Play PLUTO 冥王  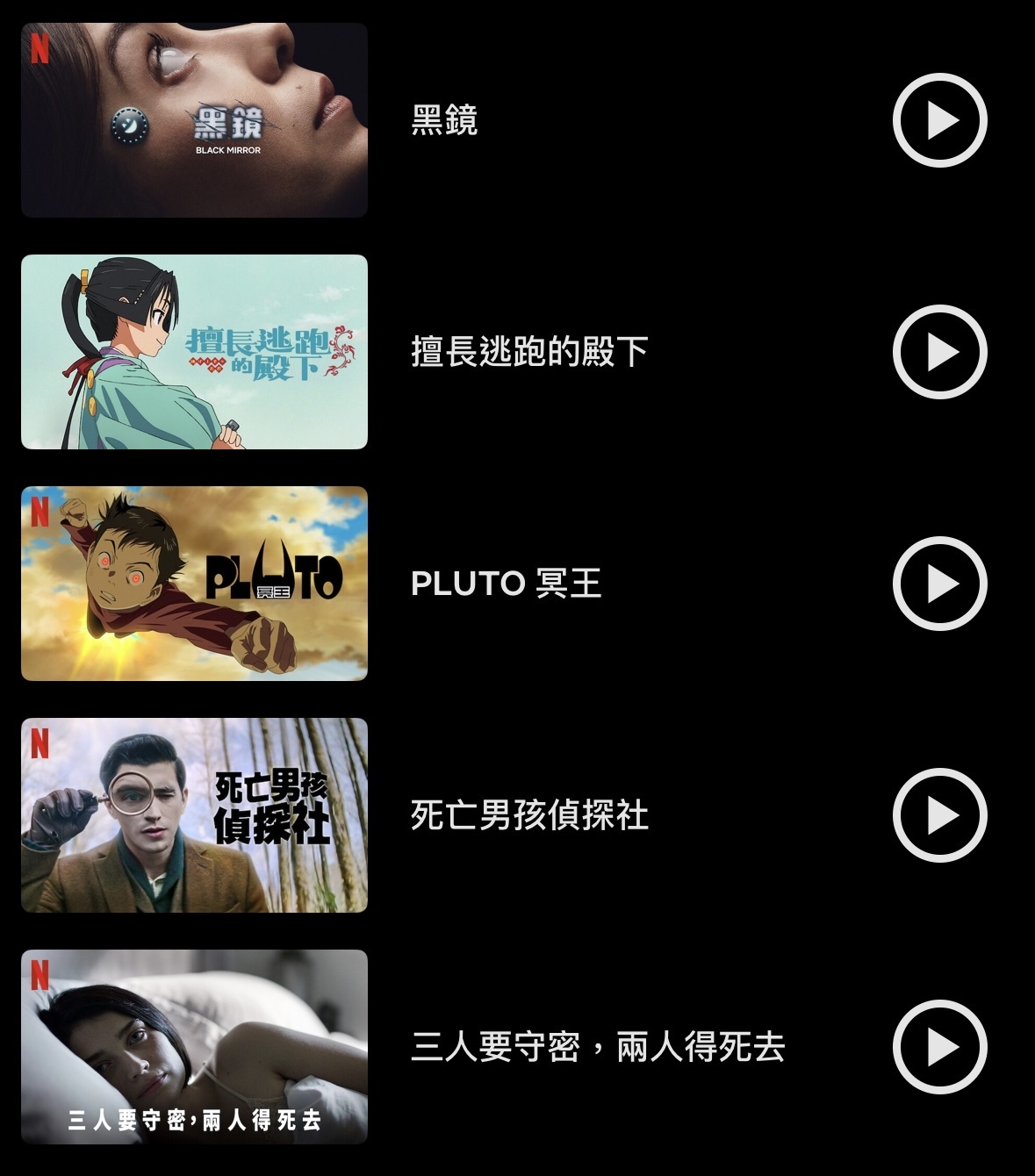coord(939,584)
